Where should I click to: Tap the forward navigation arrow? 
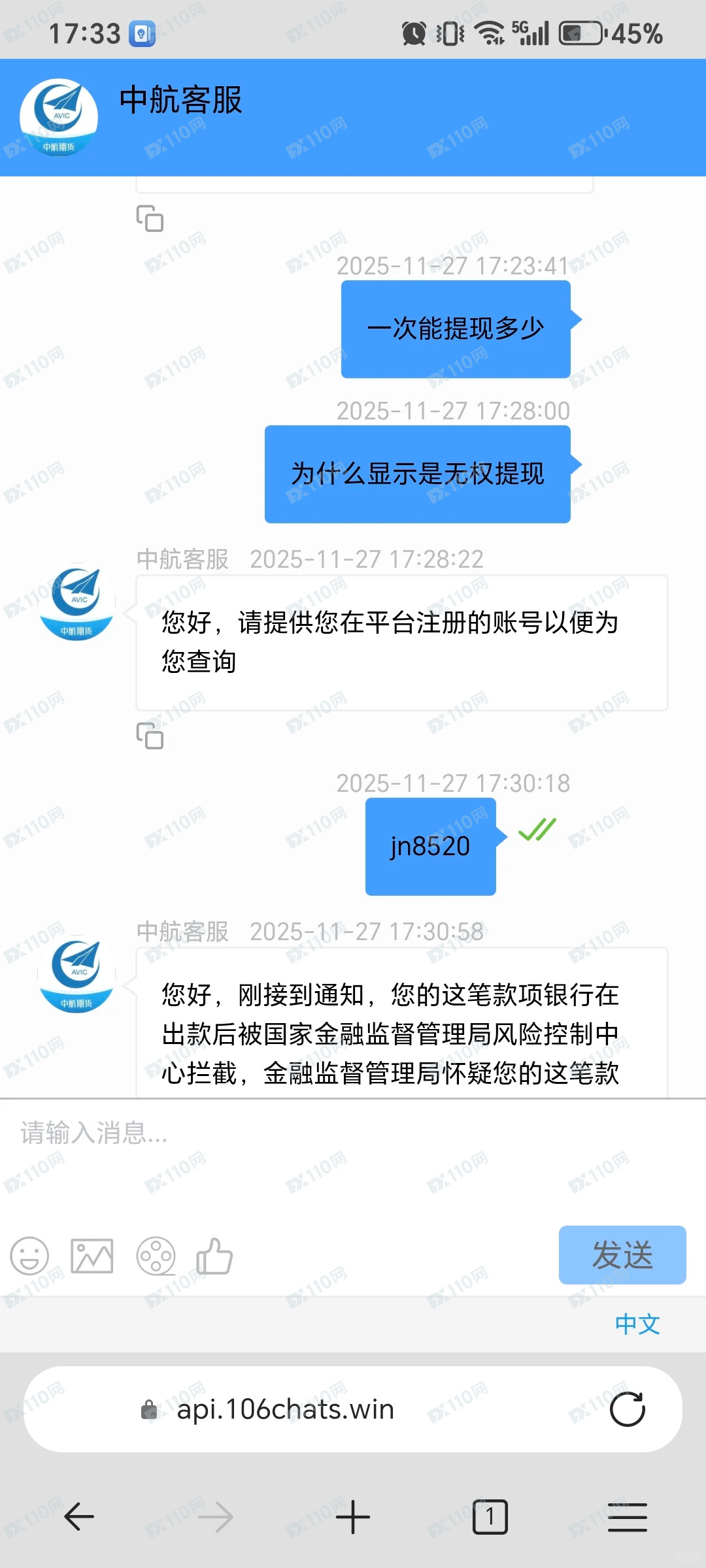(216, 1516)
